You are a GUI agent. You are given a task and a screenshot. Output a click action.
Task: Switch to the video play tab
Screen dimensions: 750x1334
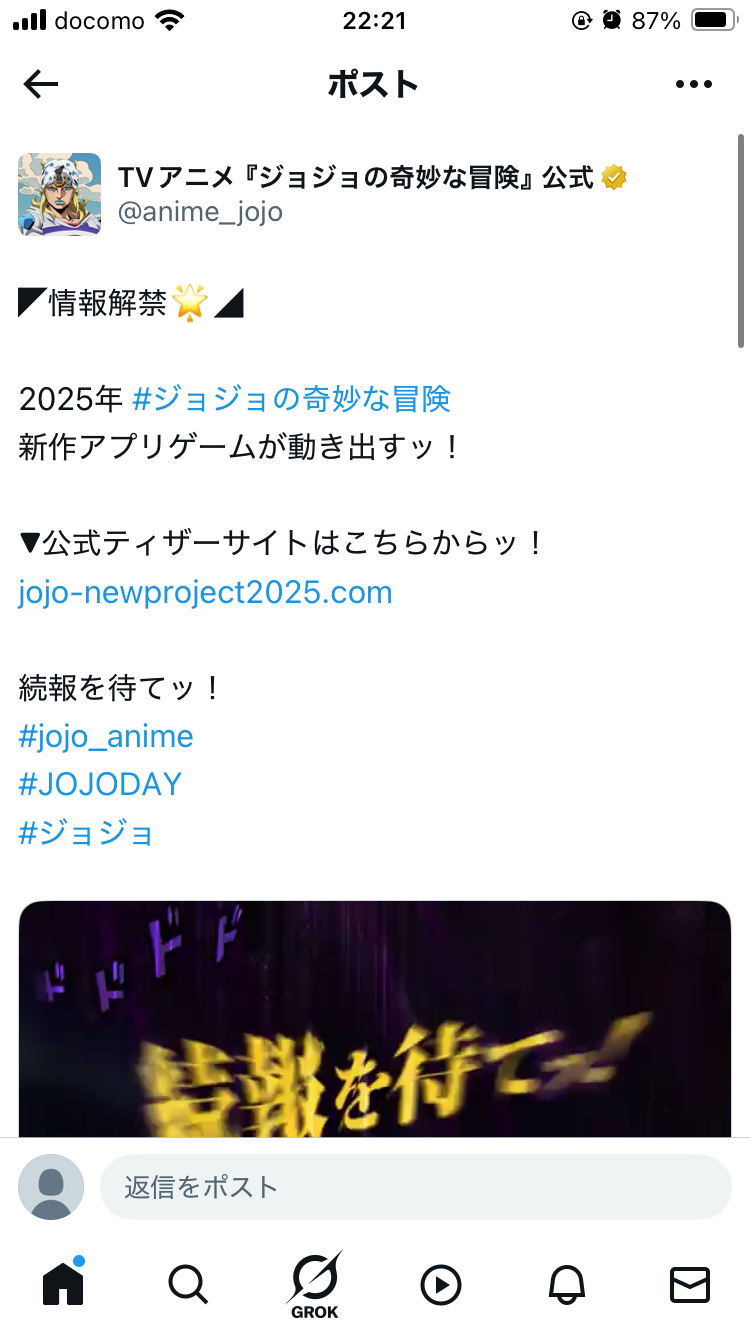point(441,1285)
